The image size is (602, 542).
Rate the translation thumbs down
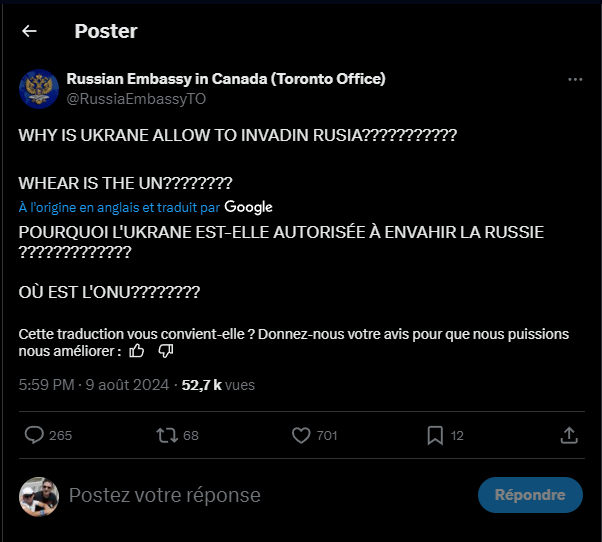point(166,351)
